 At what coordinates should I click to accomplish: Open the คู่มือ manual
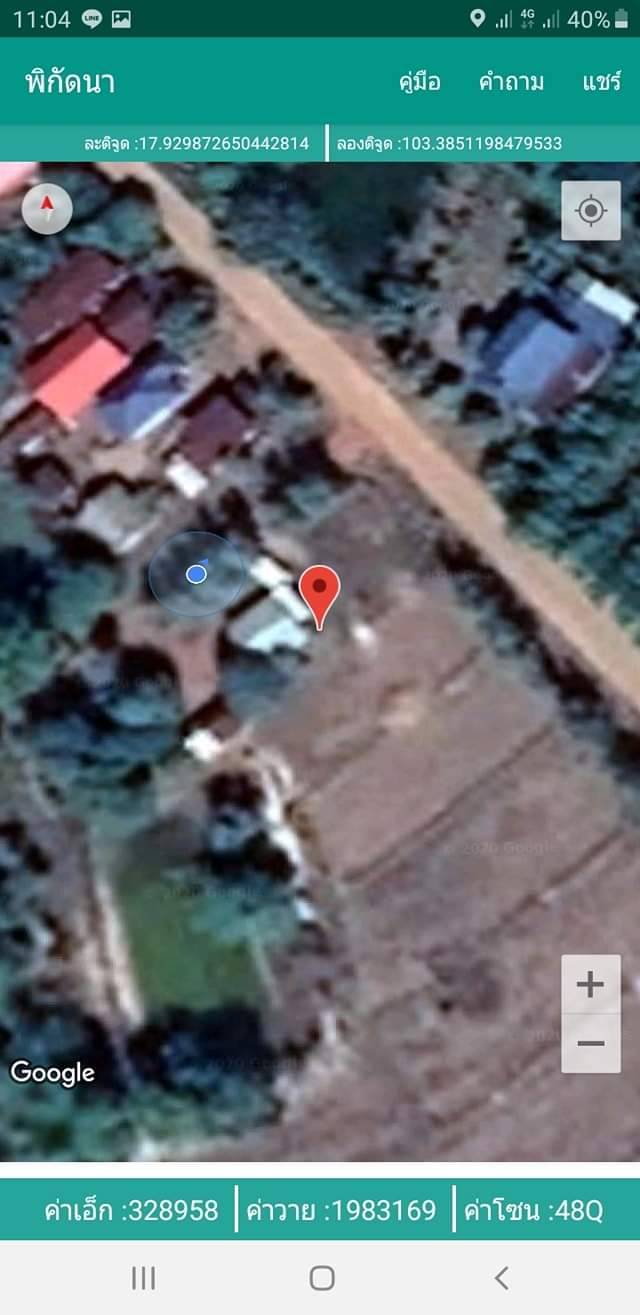pos(419,83)
